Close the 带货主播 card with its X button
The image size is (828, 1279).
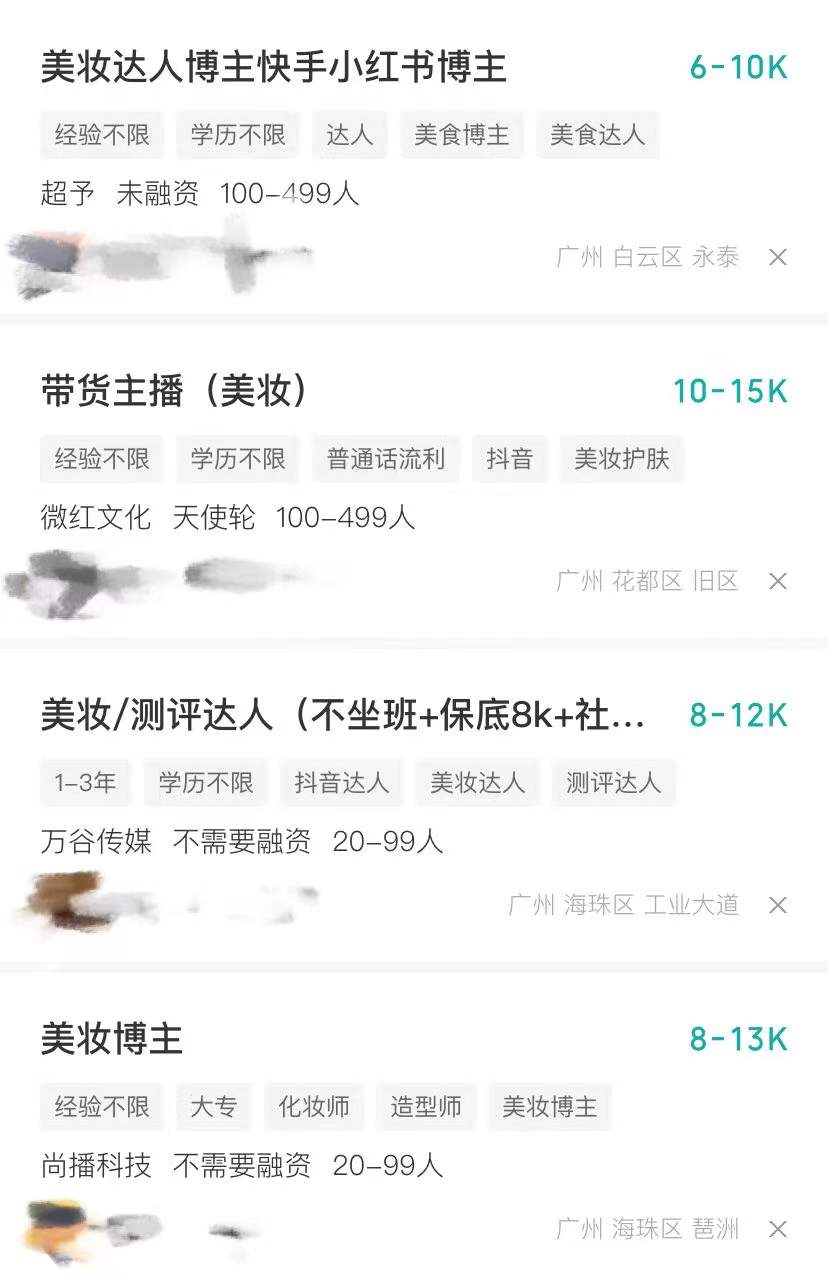coord(778,581)
